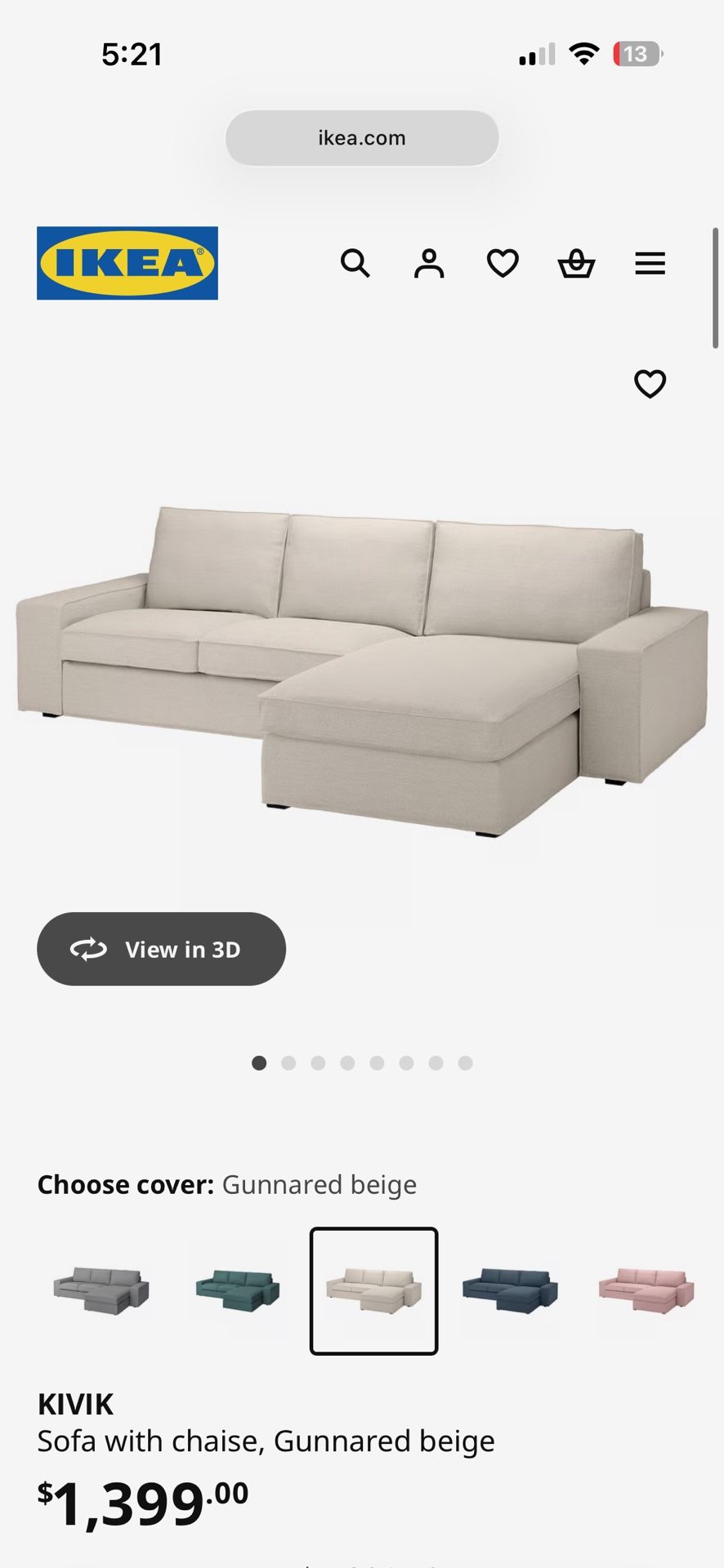Open the KIVIK sofa product image
The image size is (724, 1568).
(x=362, y=670)
